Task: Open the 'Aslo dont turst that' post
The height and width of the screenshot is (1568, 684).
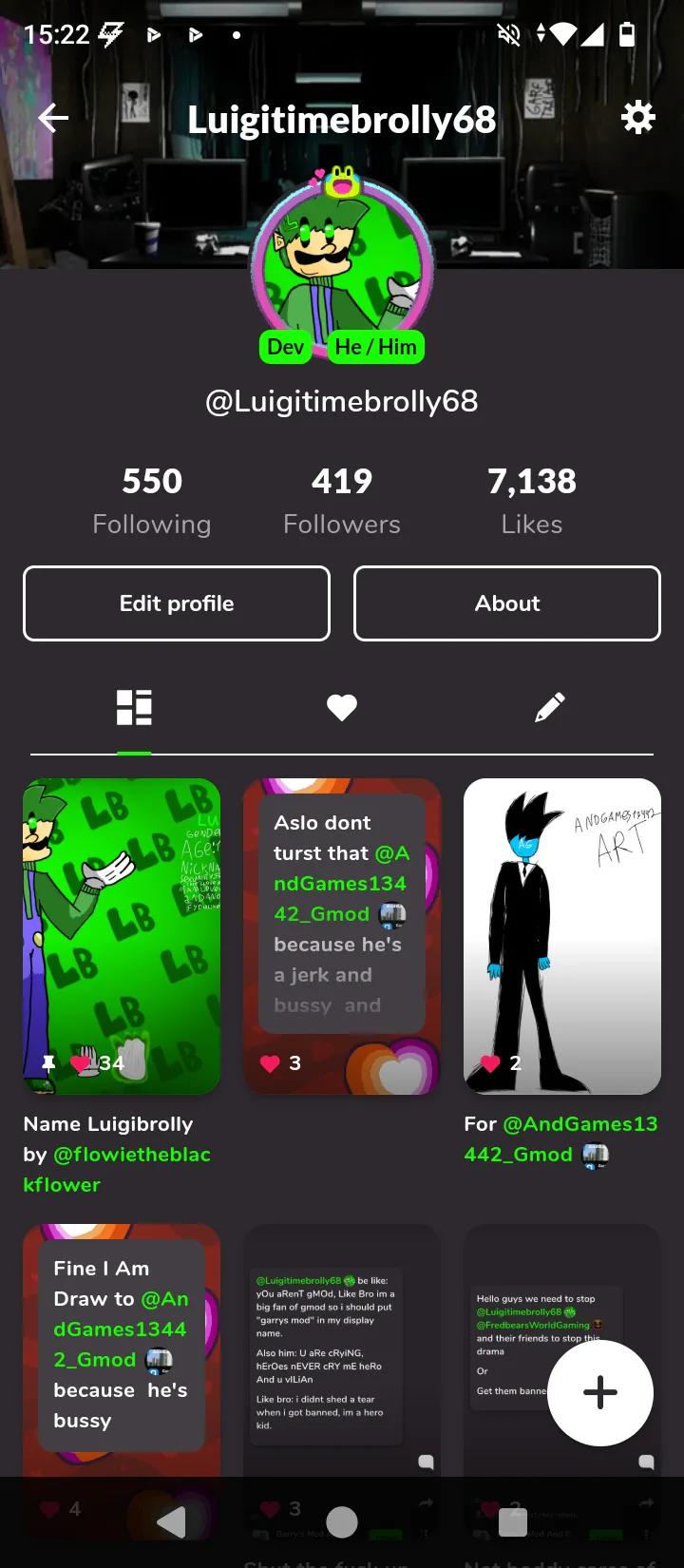Action: pyautogui.click(x=342, y=936)
